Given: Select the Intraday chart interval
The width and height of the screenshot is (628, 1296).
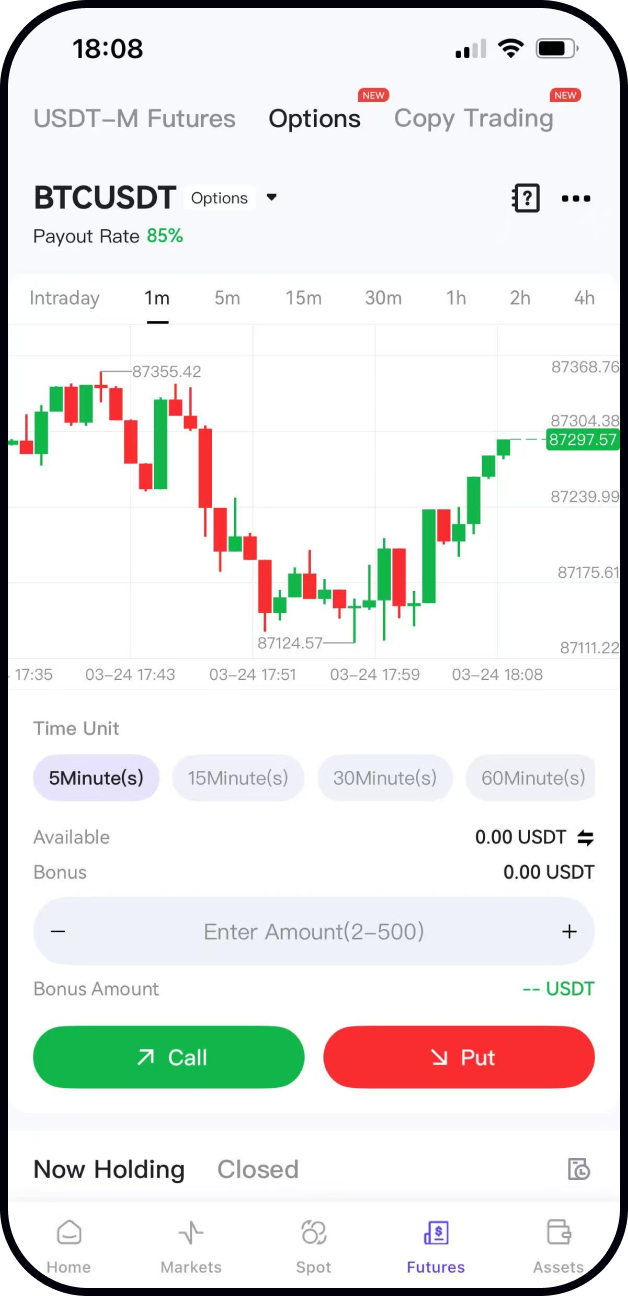Looking at the screenshot, I should coord(65,298).
